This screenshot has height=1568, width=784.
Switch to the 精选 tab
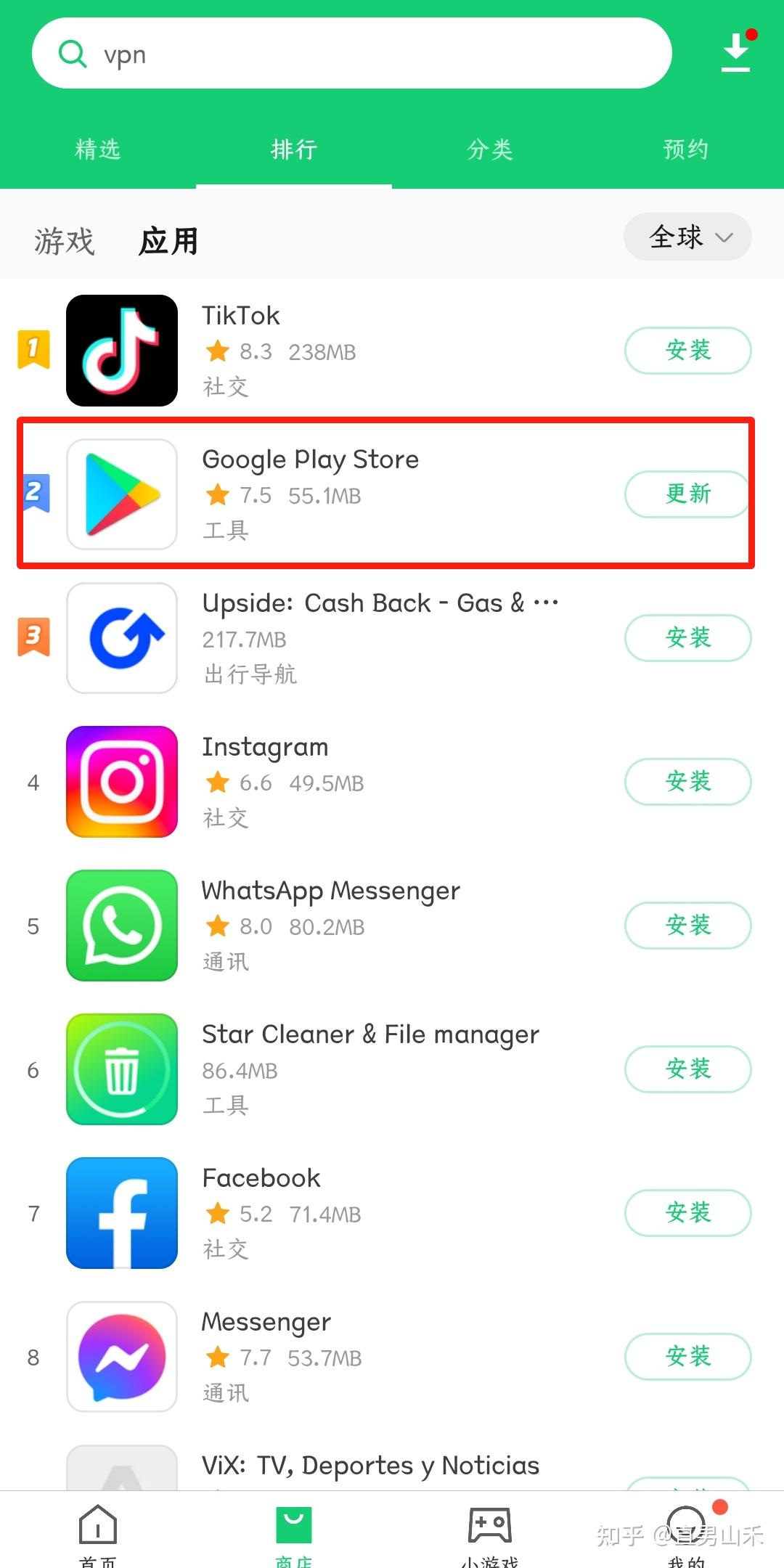coord(98,149)
